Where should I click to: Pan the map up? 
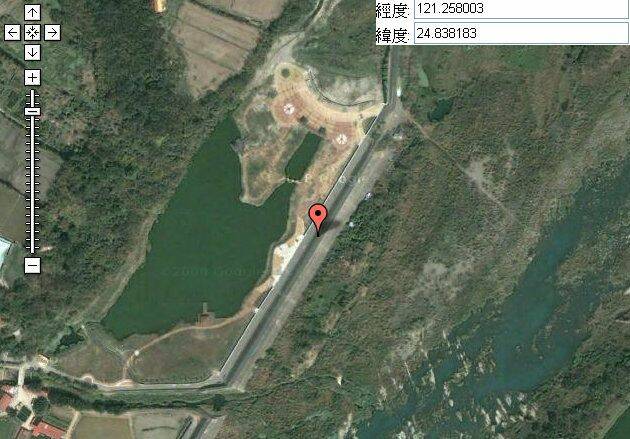[x=32, y=13]
